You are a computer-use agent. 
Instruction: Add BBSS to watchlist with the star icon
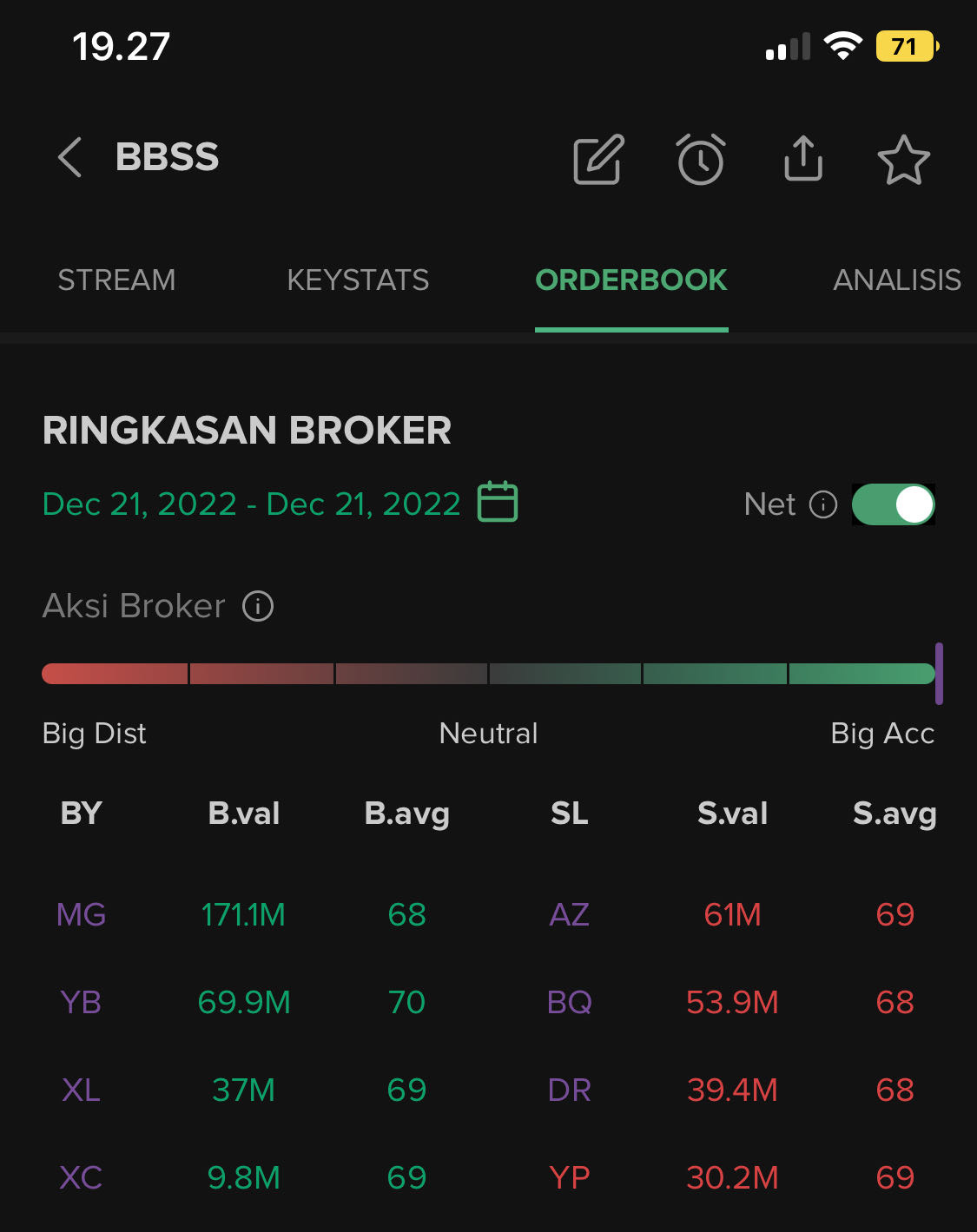pyautogui.click(x=903, y=160)
